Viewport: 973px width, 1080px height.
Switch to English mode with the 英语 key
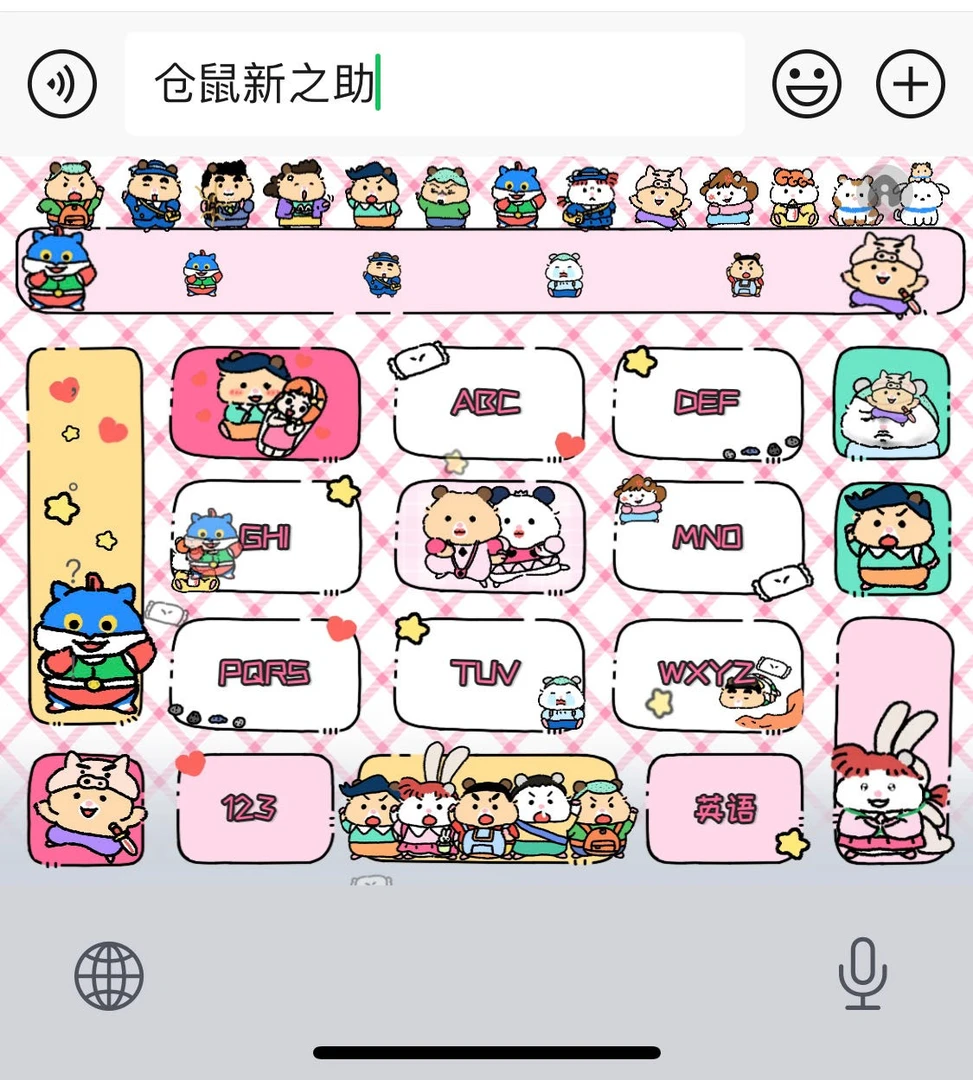(x=725, y=806)
